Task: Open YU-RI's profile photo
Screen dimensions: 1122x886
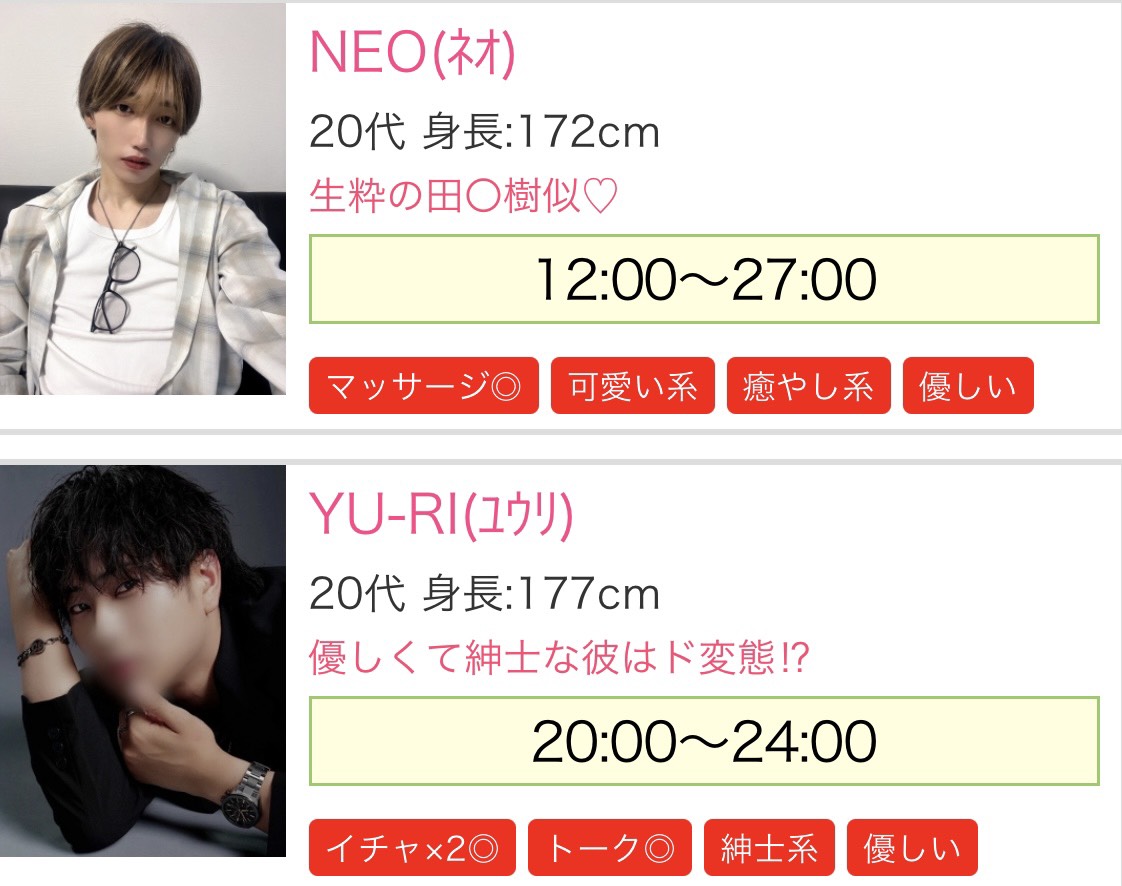Action: pos(143,661)
